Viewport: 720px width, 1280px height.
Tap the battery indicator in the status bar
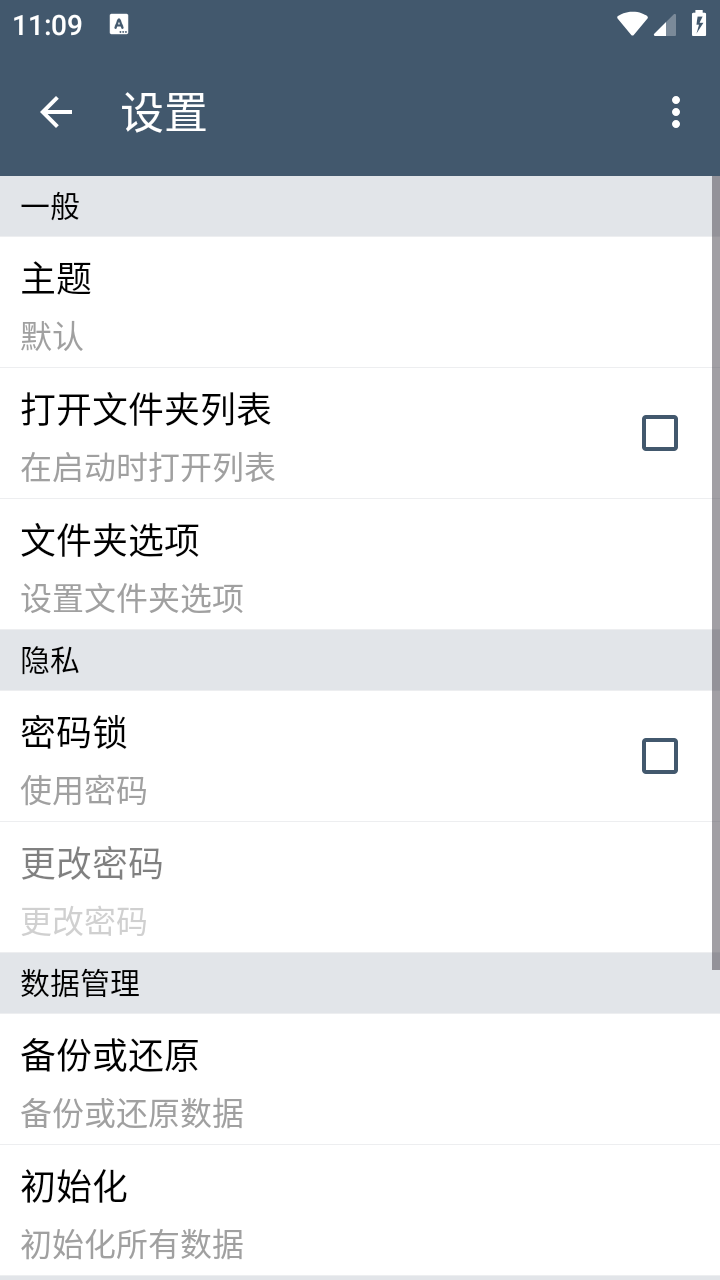tap(700, 24)
